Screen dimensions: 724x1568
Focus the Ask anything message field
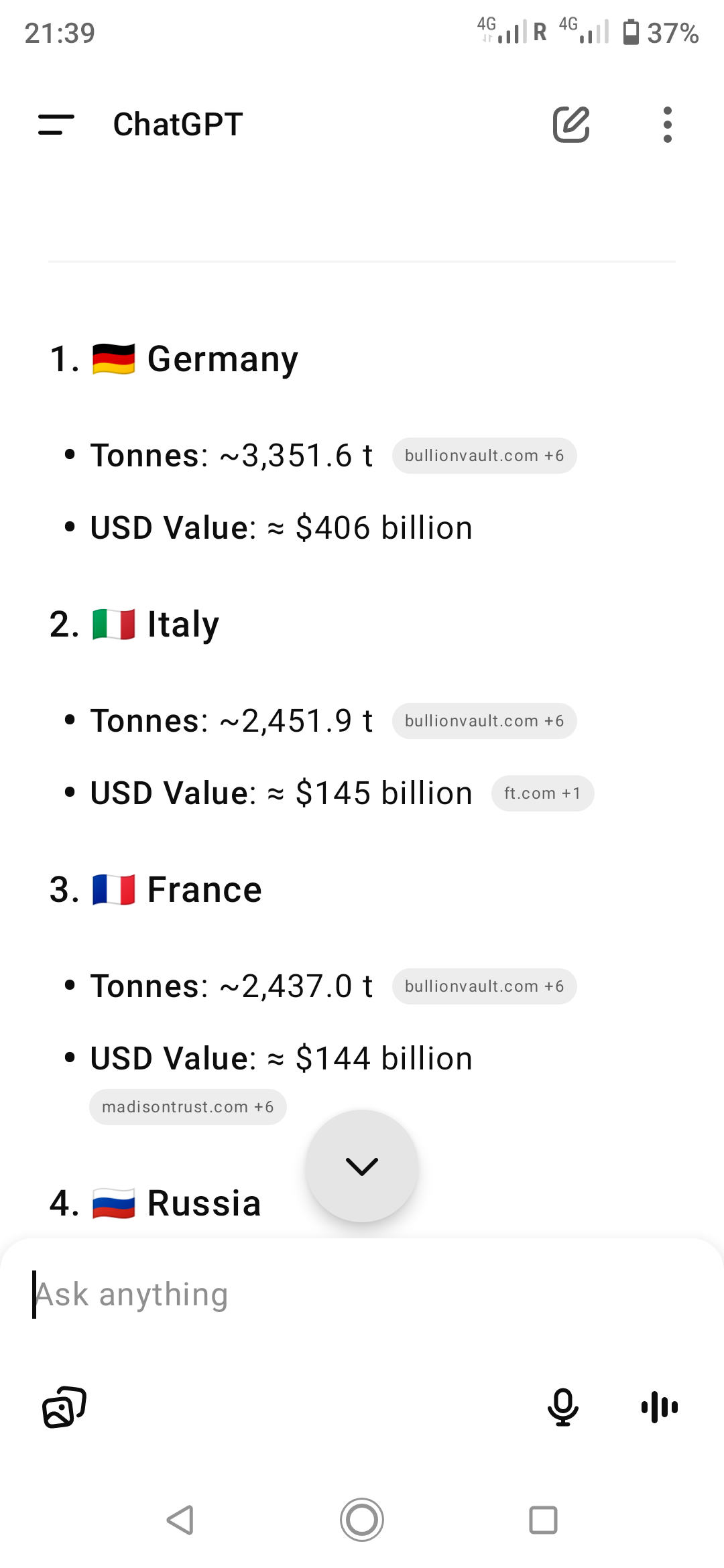pos(362,1295)
